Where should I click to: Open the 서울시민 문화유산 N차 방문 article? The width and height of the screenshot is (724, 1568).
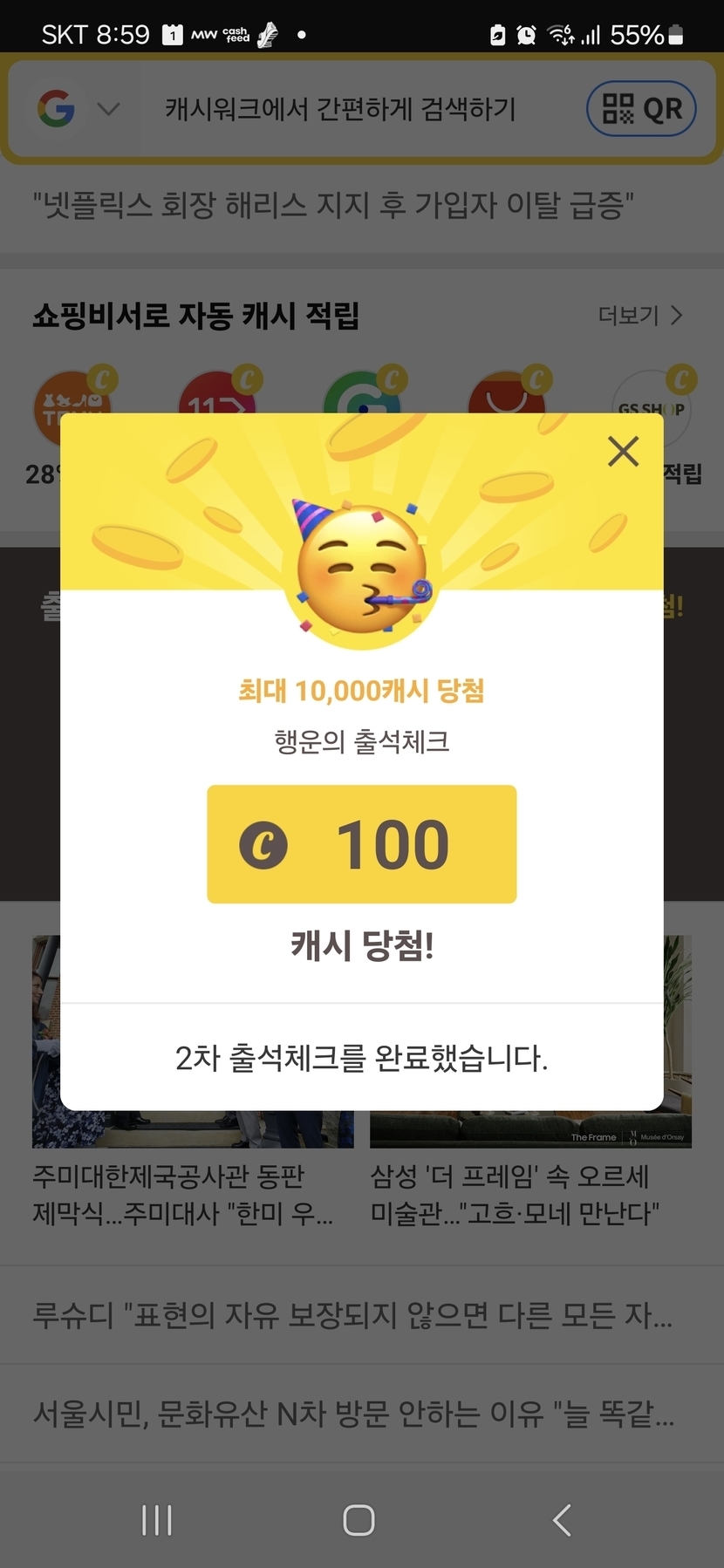coord(352,1413)
